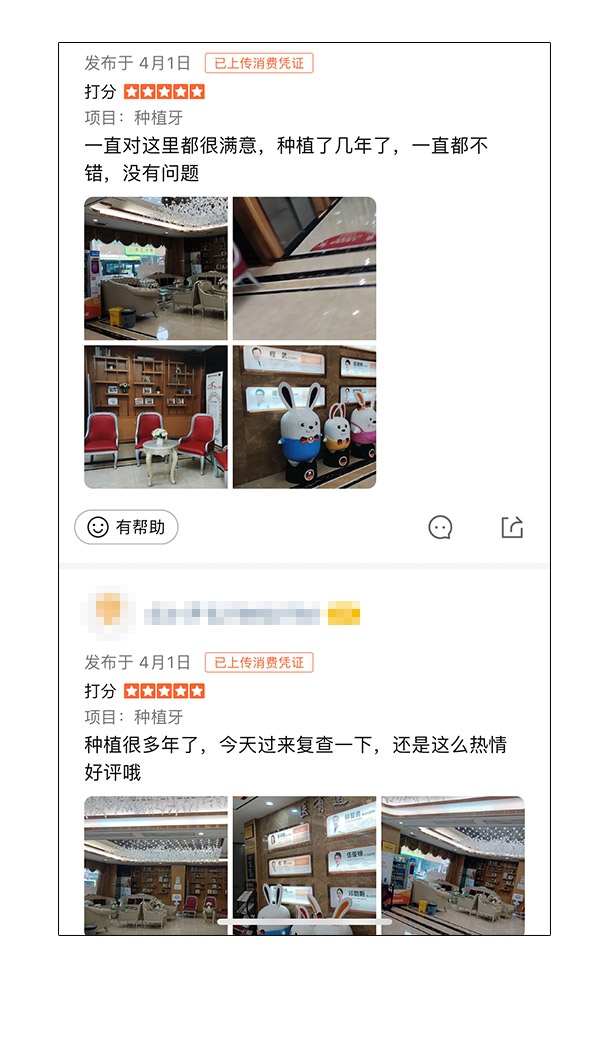This screenshot has width=609, height=1062.
Task: Open comments on the first review
Action: pyautogui.click(x=440, y=527)
